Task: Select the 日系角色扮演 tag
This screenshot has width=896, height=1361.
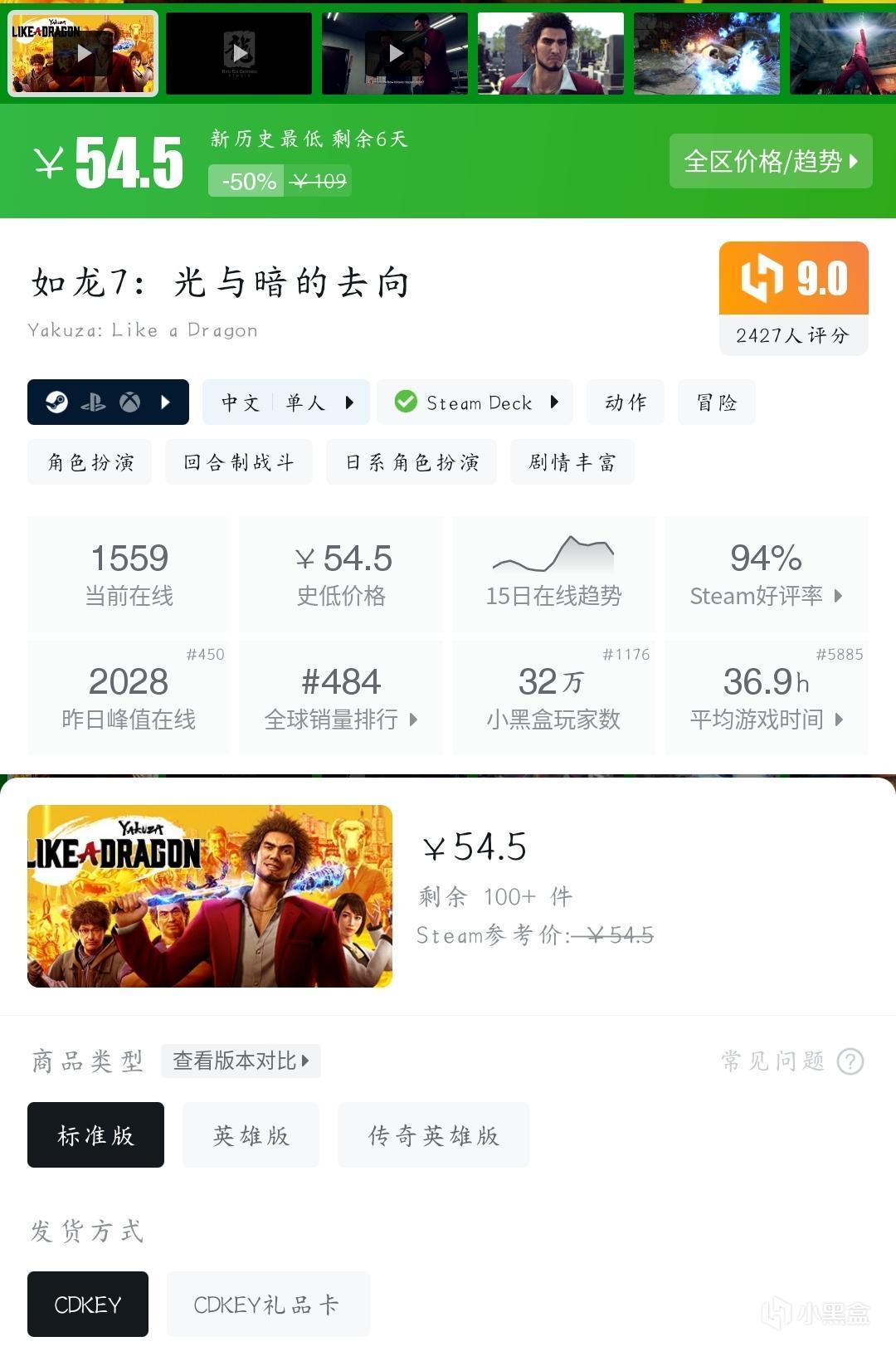Action: click(x=411, y=462)
